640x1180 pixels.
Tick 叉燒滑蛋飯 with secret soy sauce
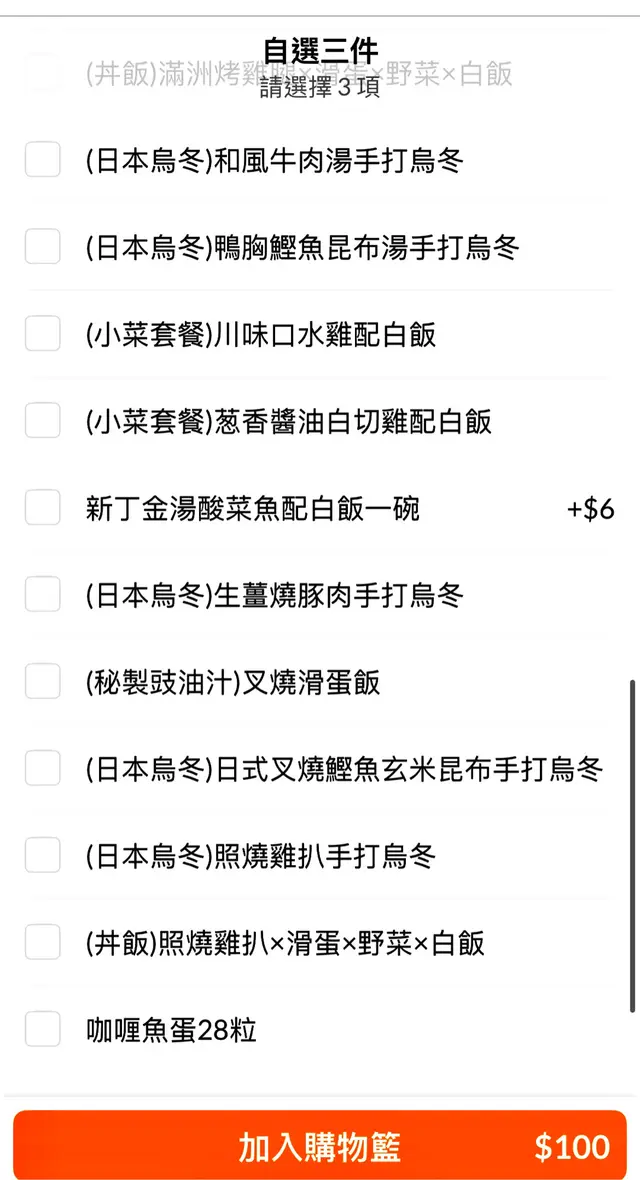(x=43, y=682)
